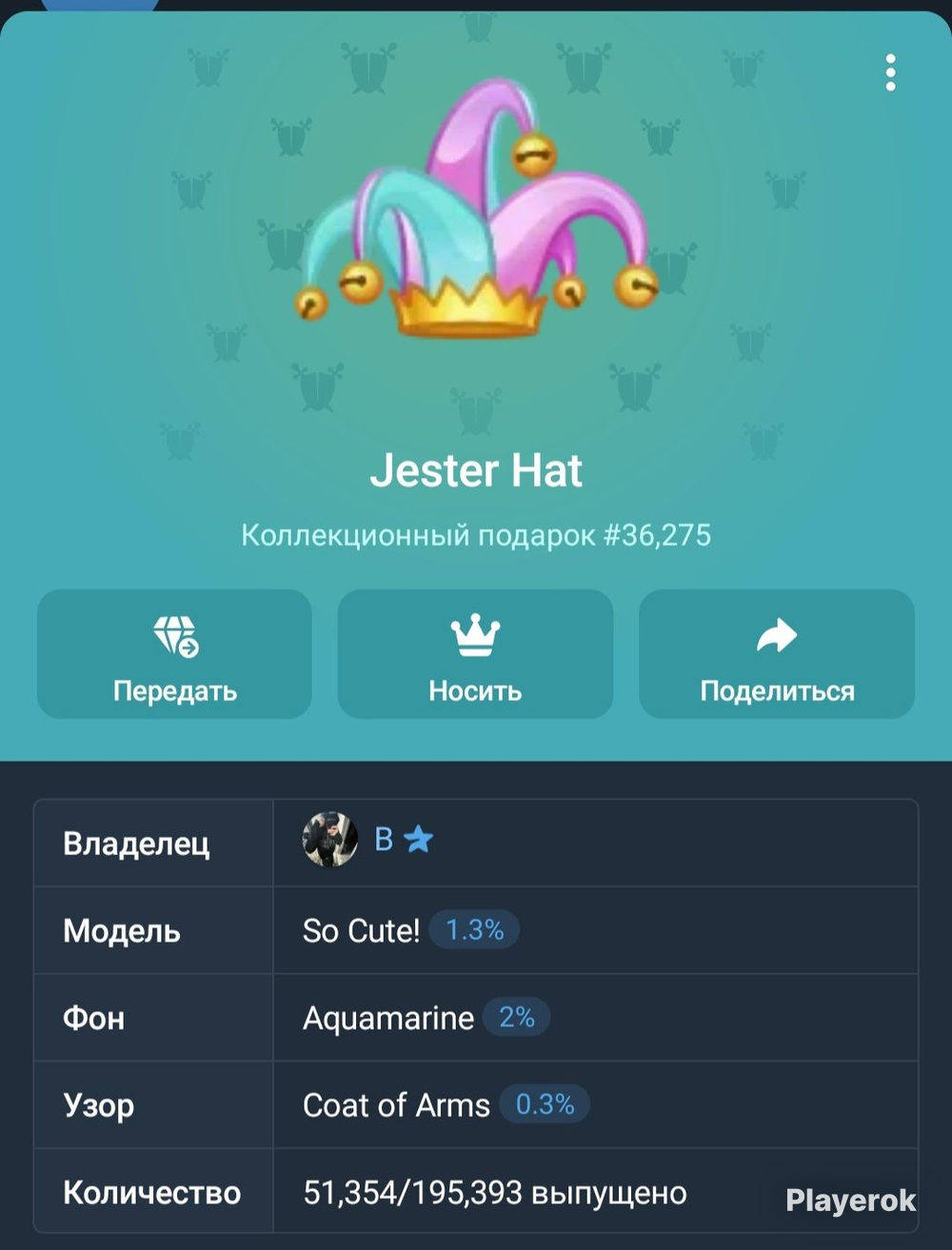The image size is (952, 1250).
Task: Click the 2% badge next to Aquamarine
Action: (515, 1018)
